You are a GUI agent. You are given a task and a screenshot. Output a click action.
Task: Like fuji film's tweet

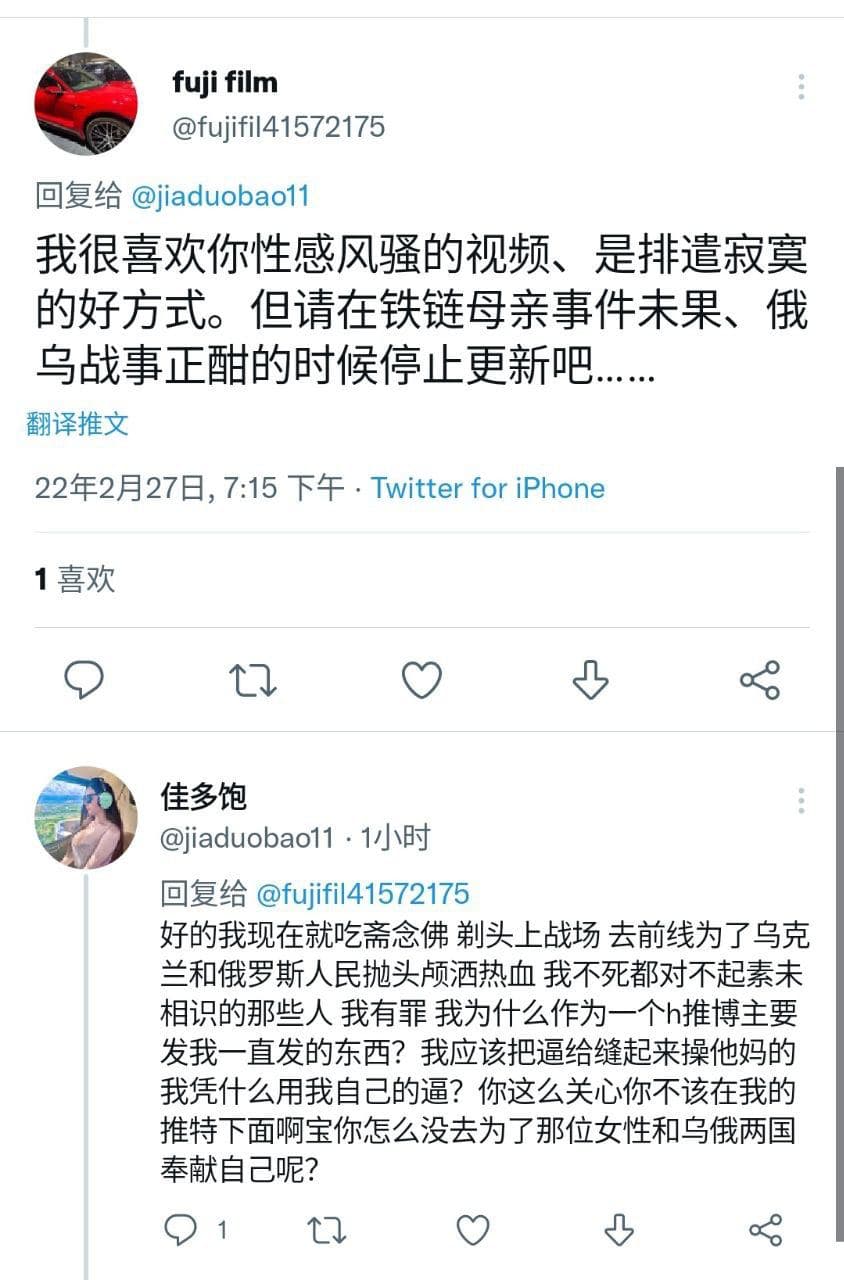(421, 680)
